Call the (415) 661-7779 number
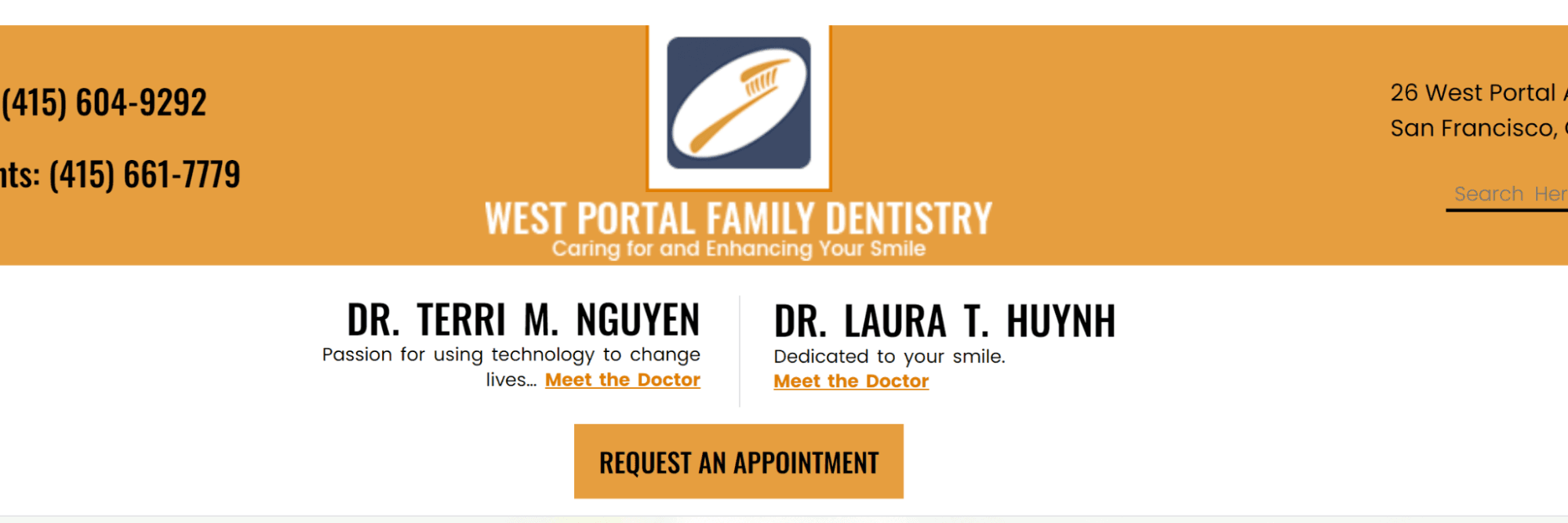The height and width of the screenshot is (523, 1568). coord(144,175)
